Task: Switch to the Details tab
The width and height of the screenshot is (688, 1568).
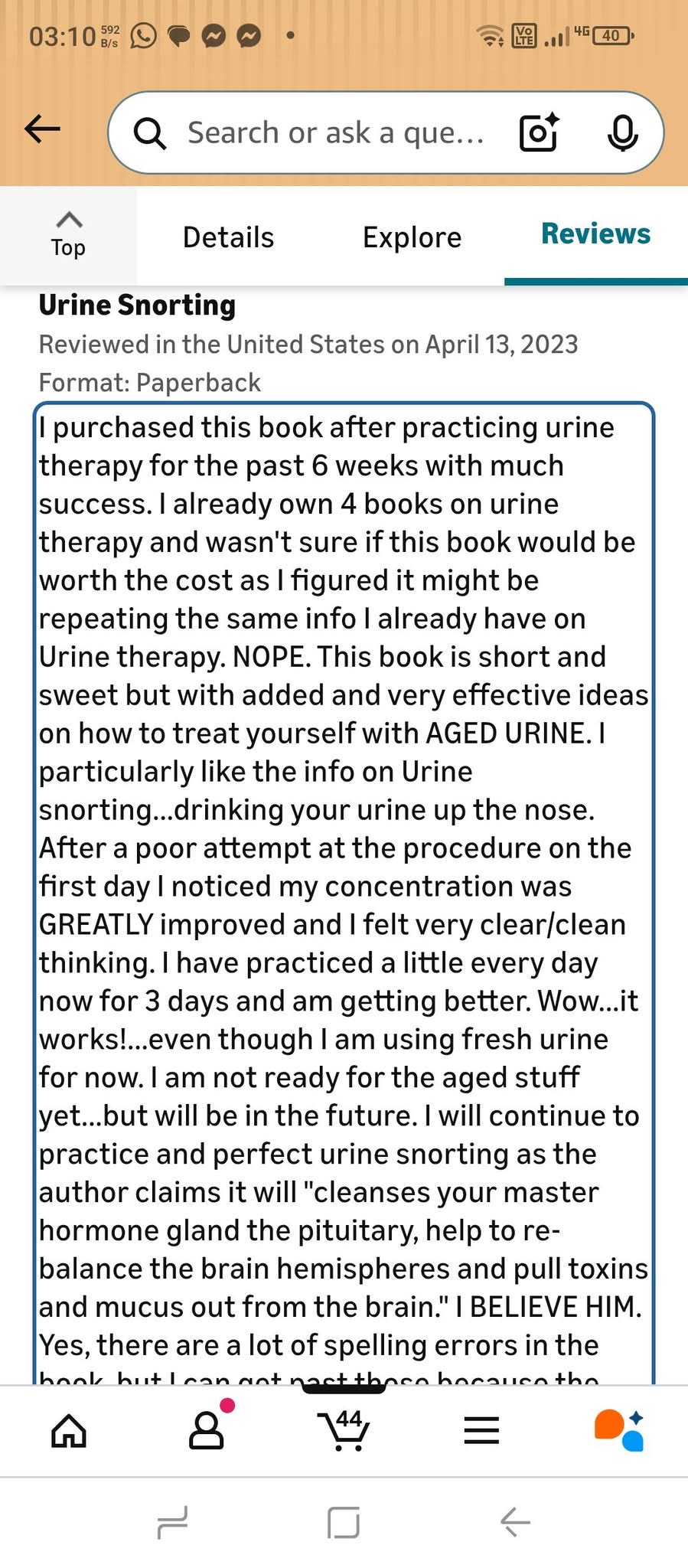Action: click(x=228, y=237)
